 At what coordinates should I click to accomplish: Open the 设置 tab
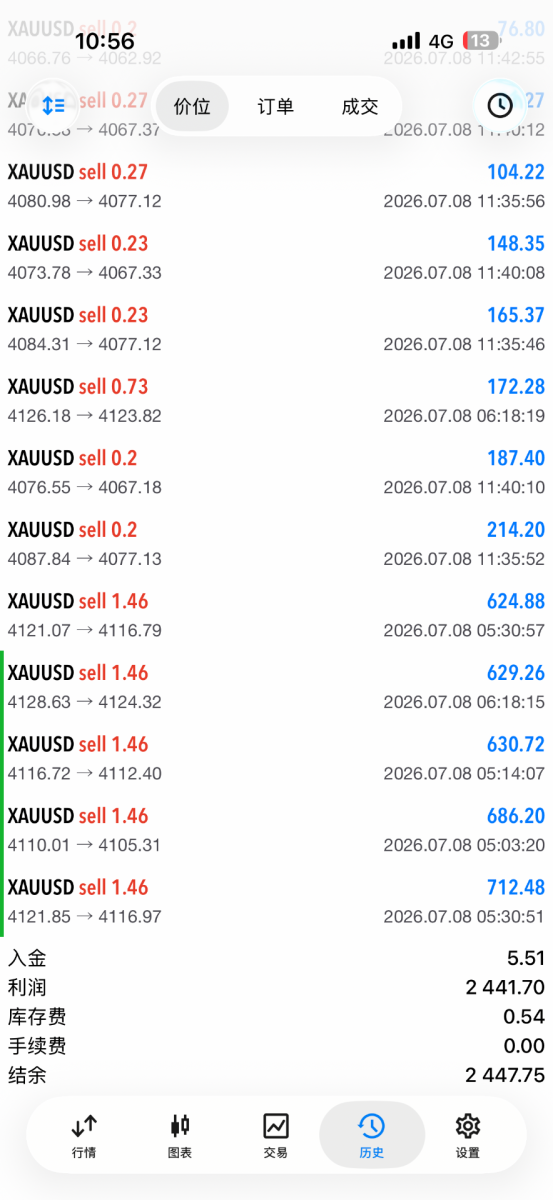pos(467,1136)
